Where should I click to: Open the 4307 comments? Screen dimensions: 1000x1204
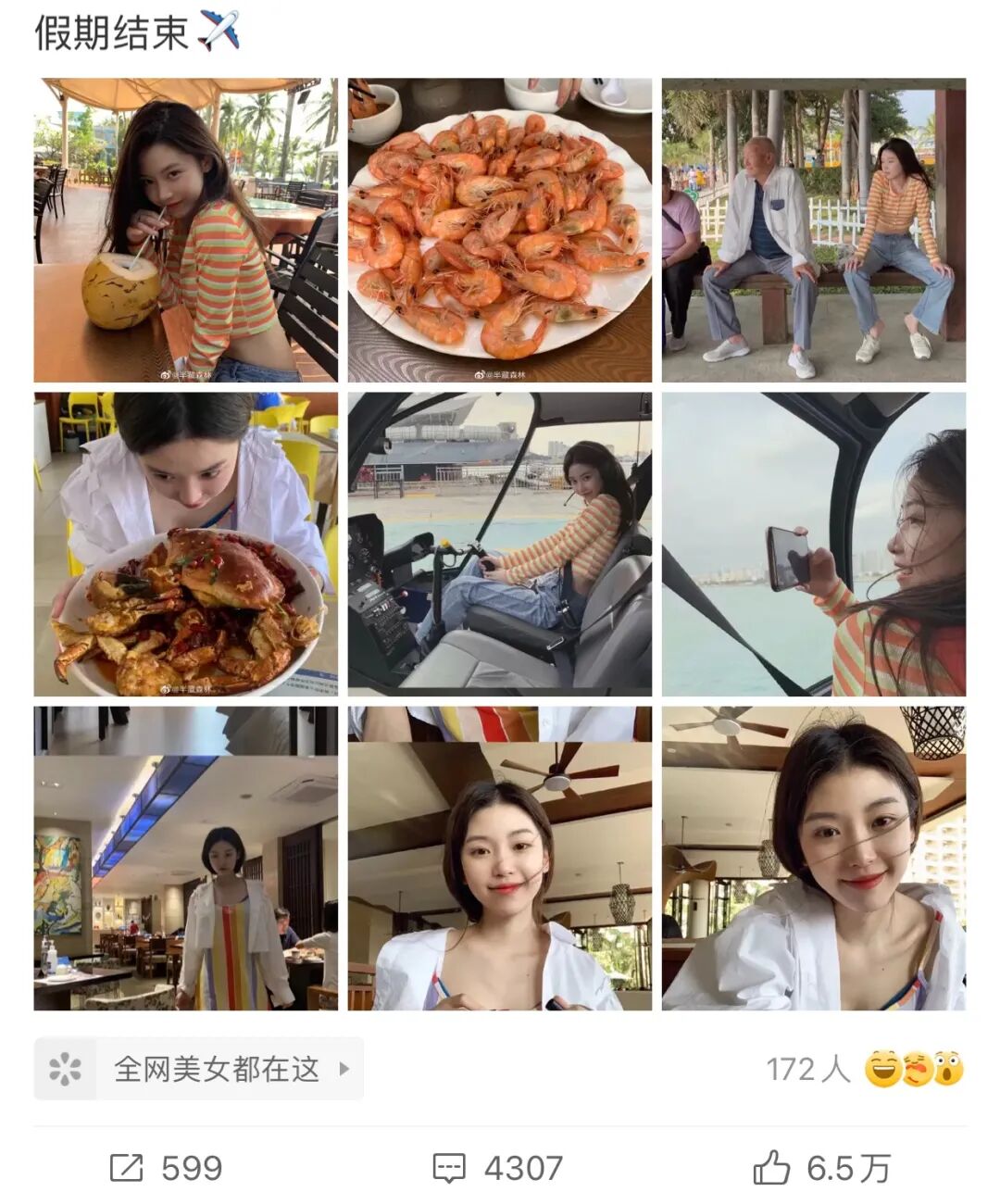coord(498,1168)
